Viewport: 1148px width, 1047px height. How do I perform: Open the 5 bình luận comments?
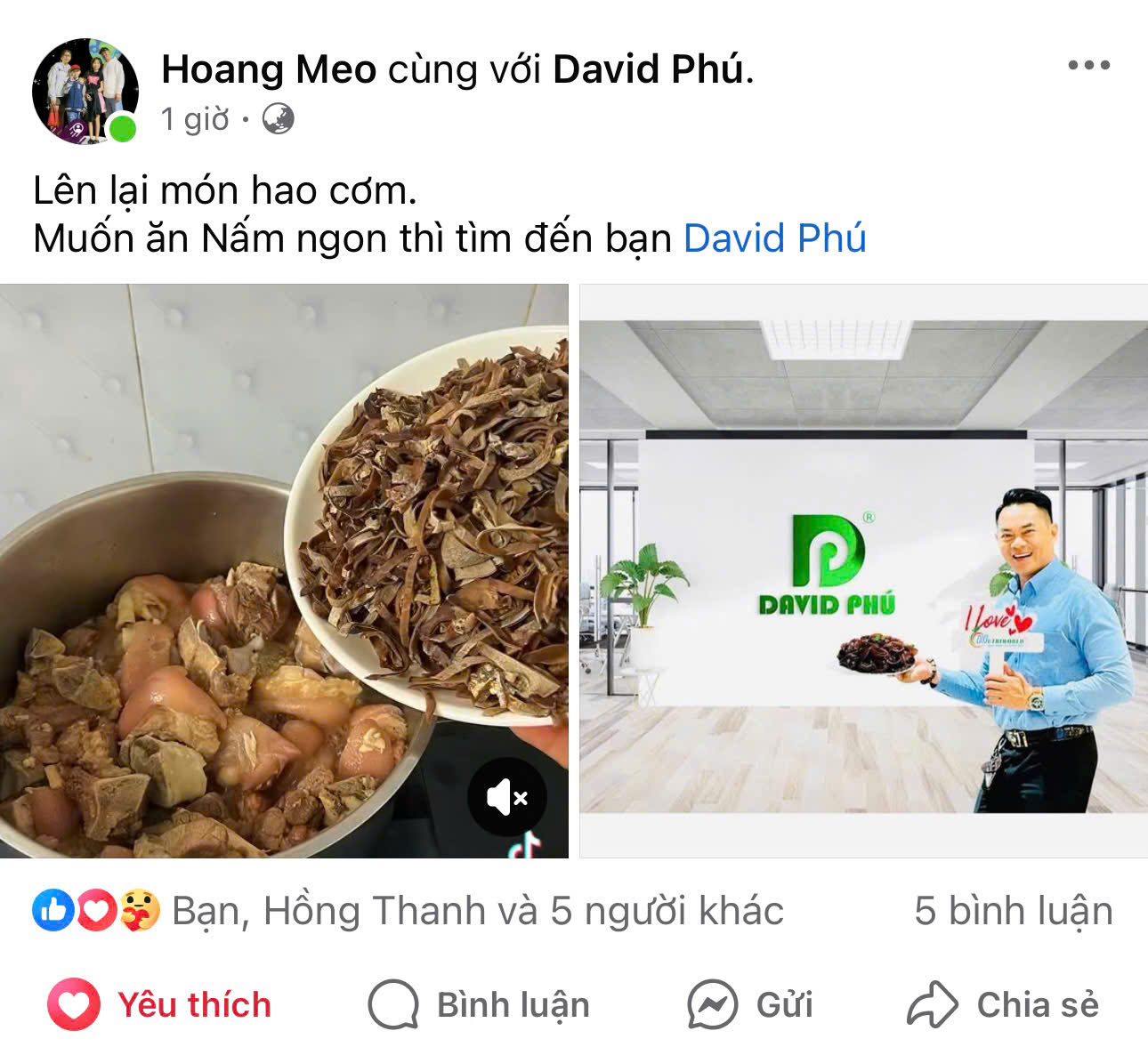(x=1013, y=911)
